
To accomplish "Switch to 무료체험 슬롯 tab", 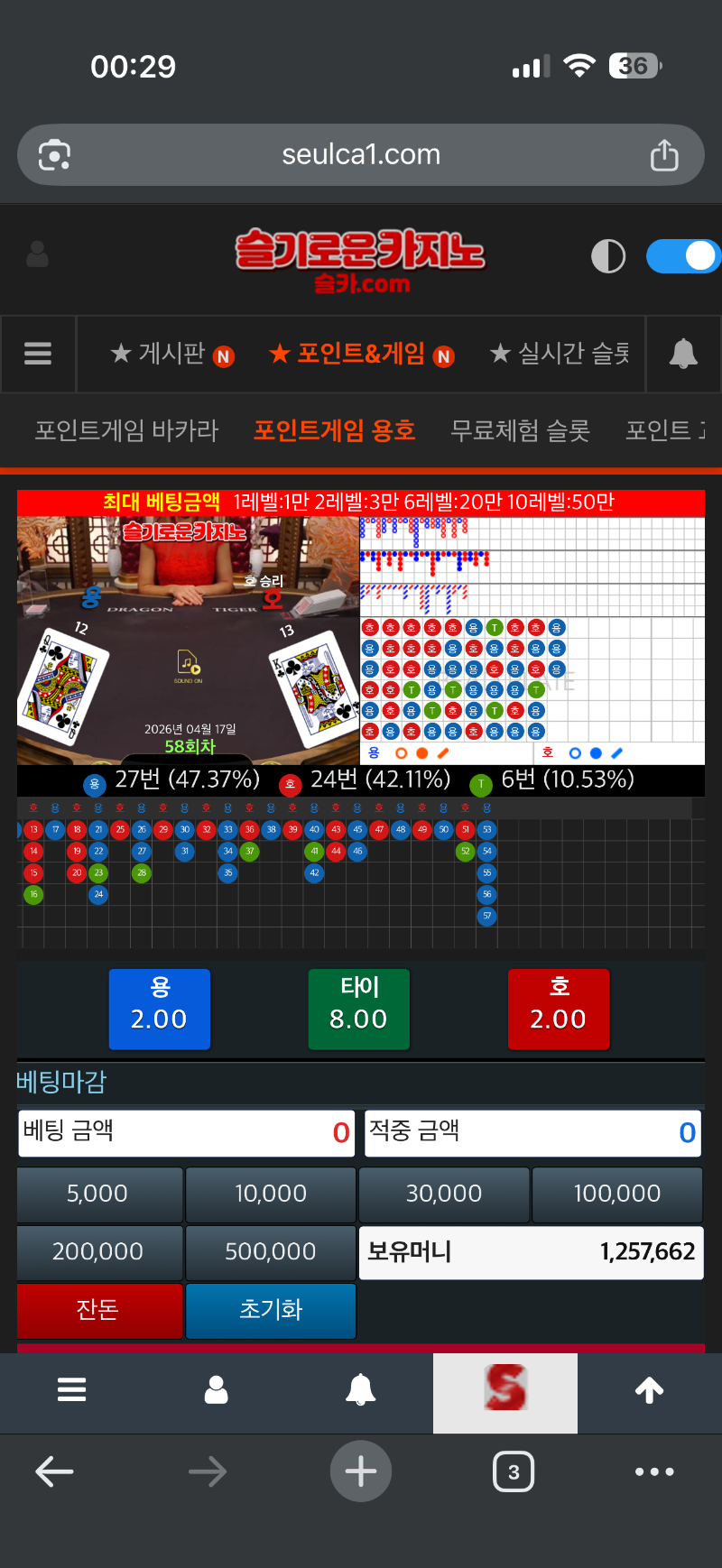I will [520, 430].
